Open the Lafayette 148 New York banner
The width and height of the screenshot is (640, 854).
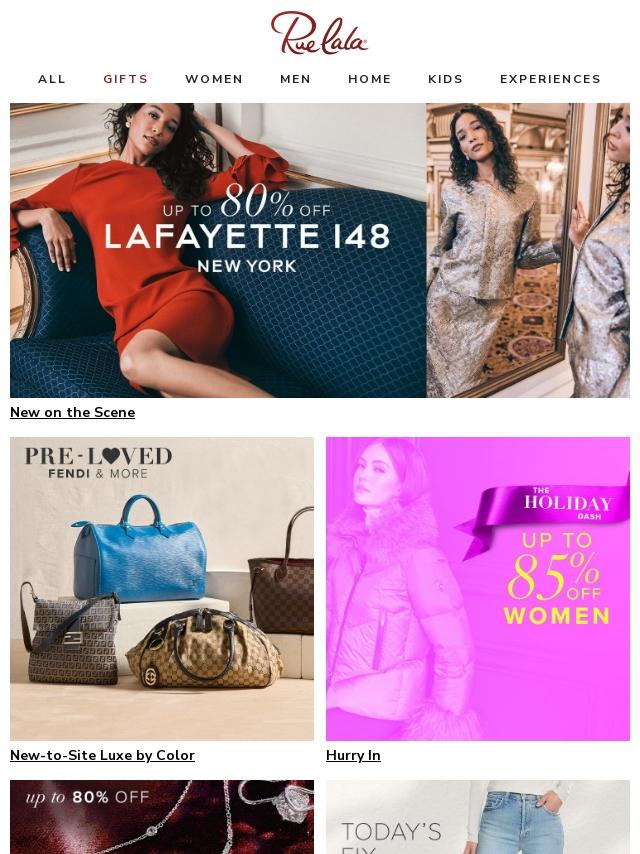[320, 250]
